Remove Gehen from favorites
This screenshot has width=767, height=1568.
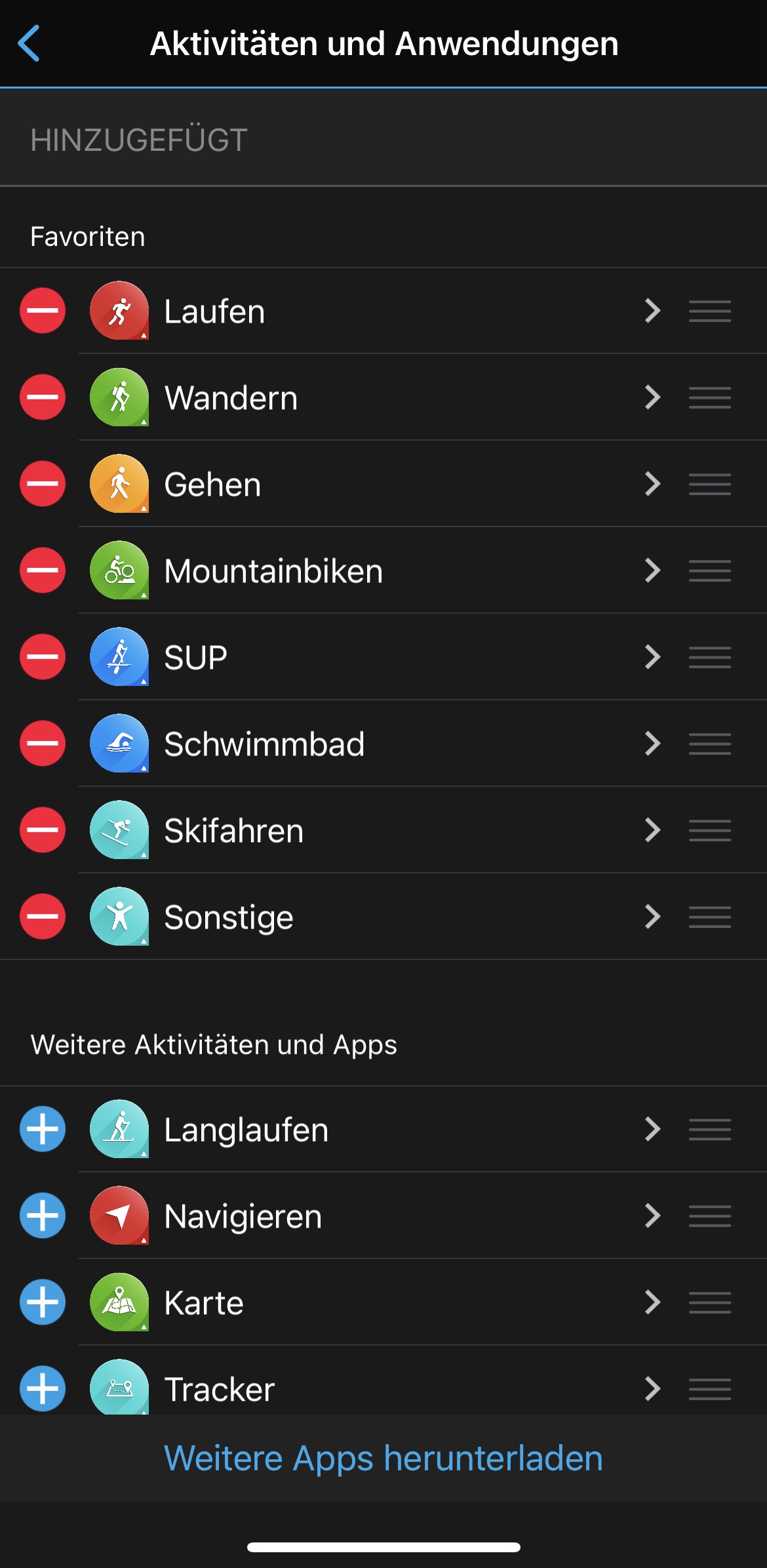pyautogui.click(x=43, y=484)
